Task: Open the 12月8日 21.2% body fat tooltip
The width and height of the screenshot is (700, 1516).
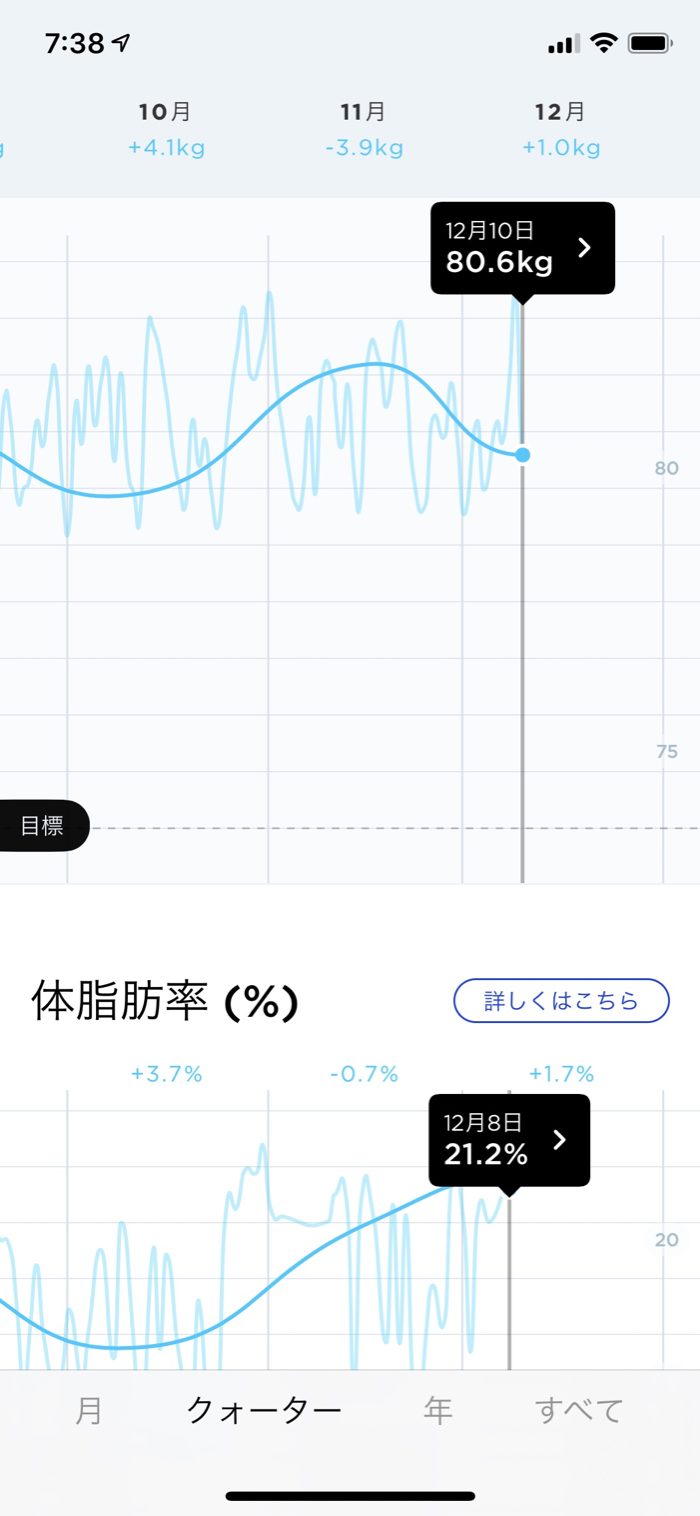Action: pyautogui.click(x=509, y=1140)
